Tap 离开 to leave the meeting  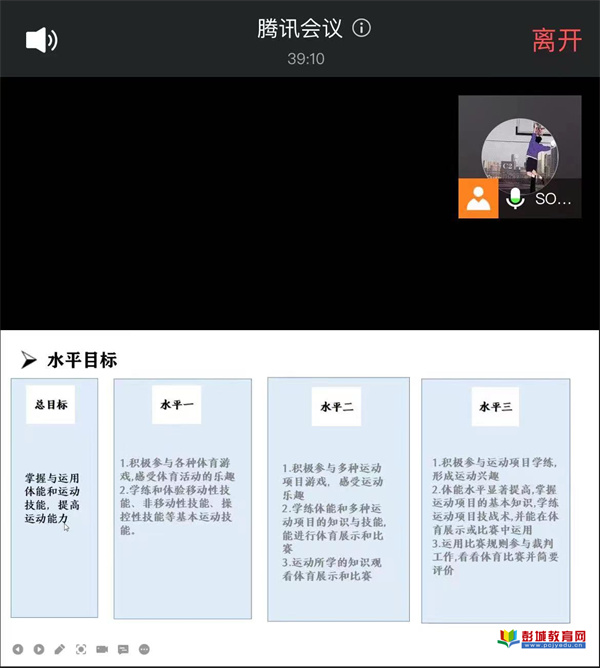point(556,40)
